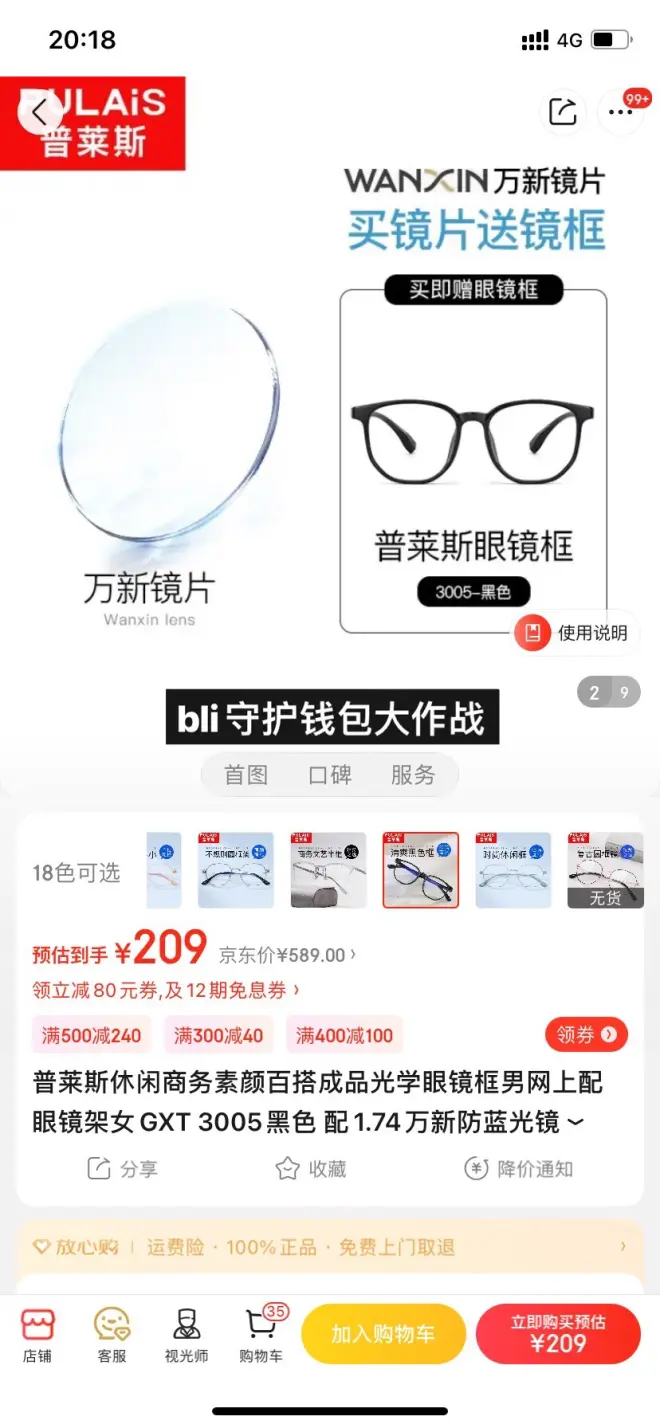Tap 立即购买 buy now at ¥209
This screenshot has width=660, height=1428.
558,1334
